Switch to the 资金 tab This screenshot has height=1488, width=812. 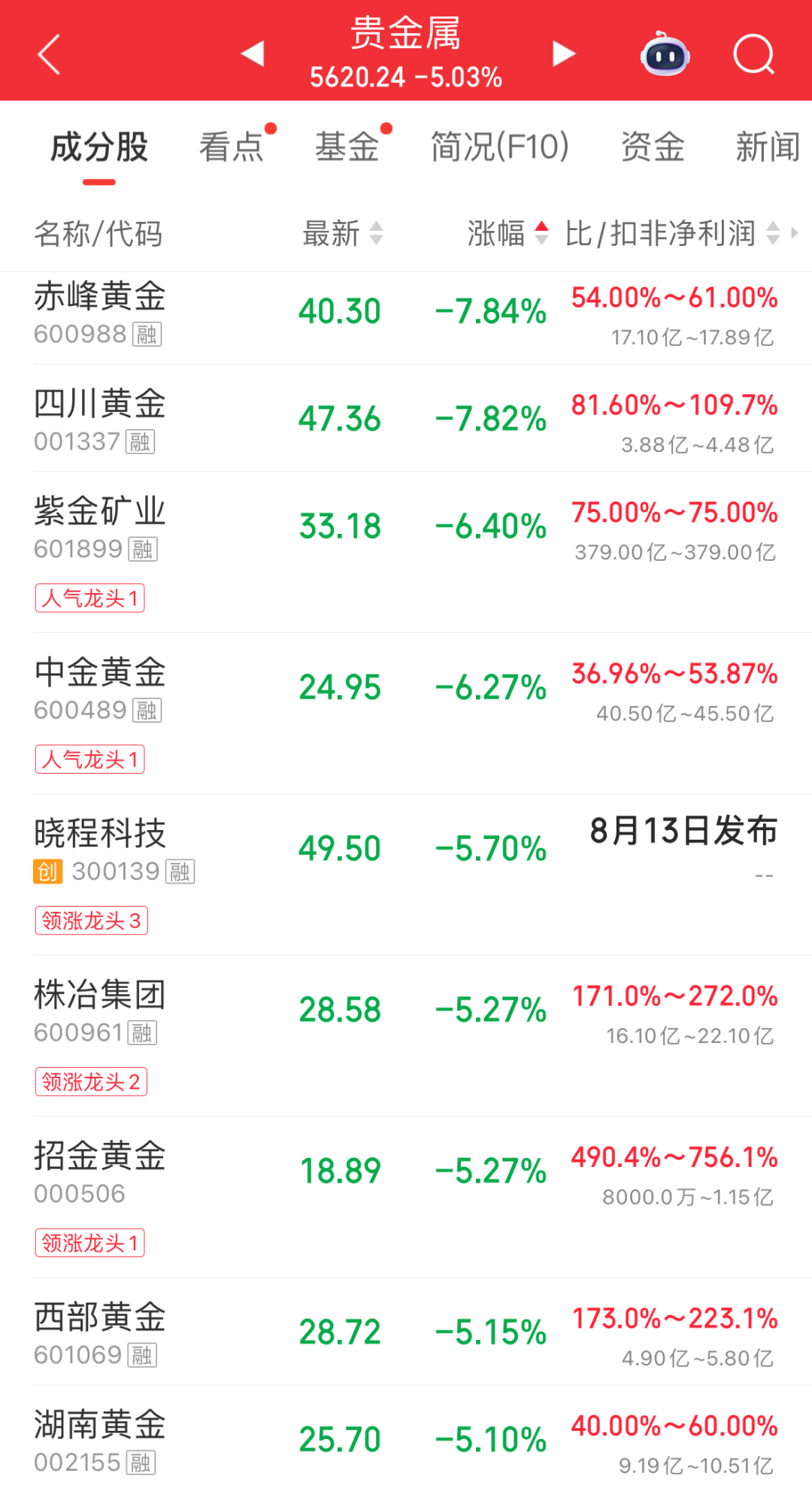click(653, 146)
